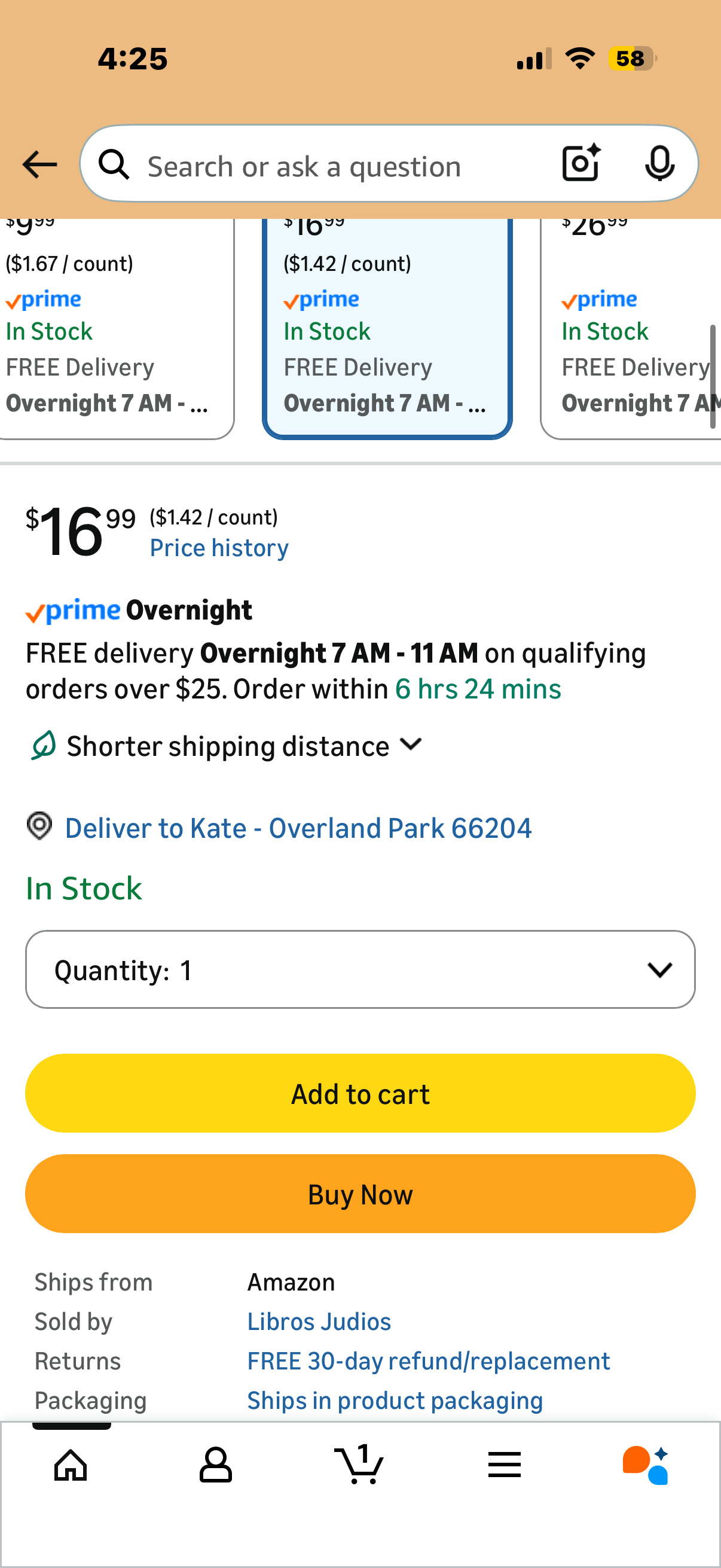Expand Shorter shipping distance details

tap(243, 746)
